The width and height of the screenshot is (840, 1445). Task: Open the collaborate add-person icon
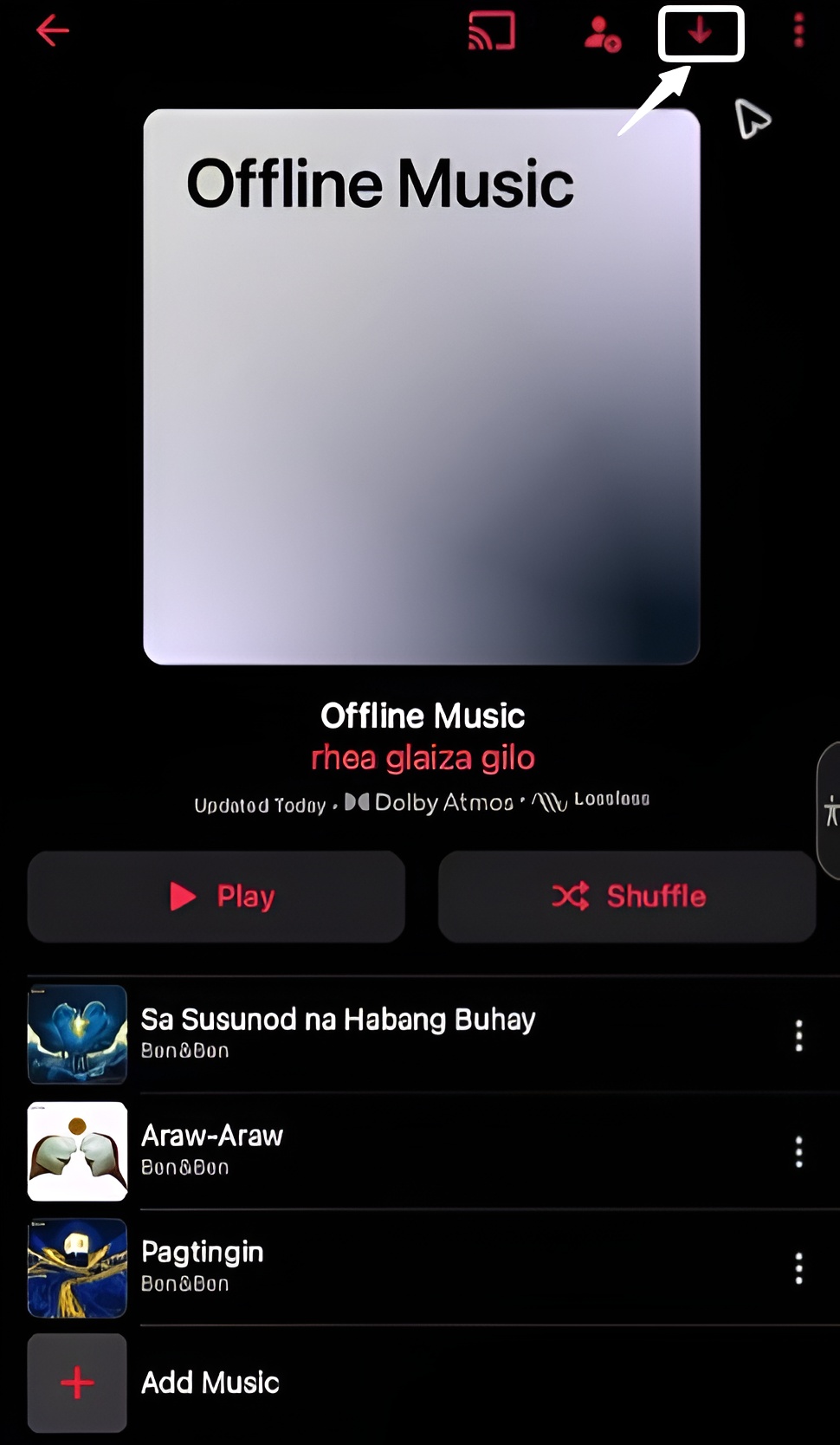(x=602, y=33)
